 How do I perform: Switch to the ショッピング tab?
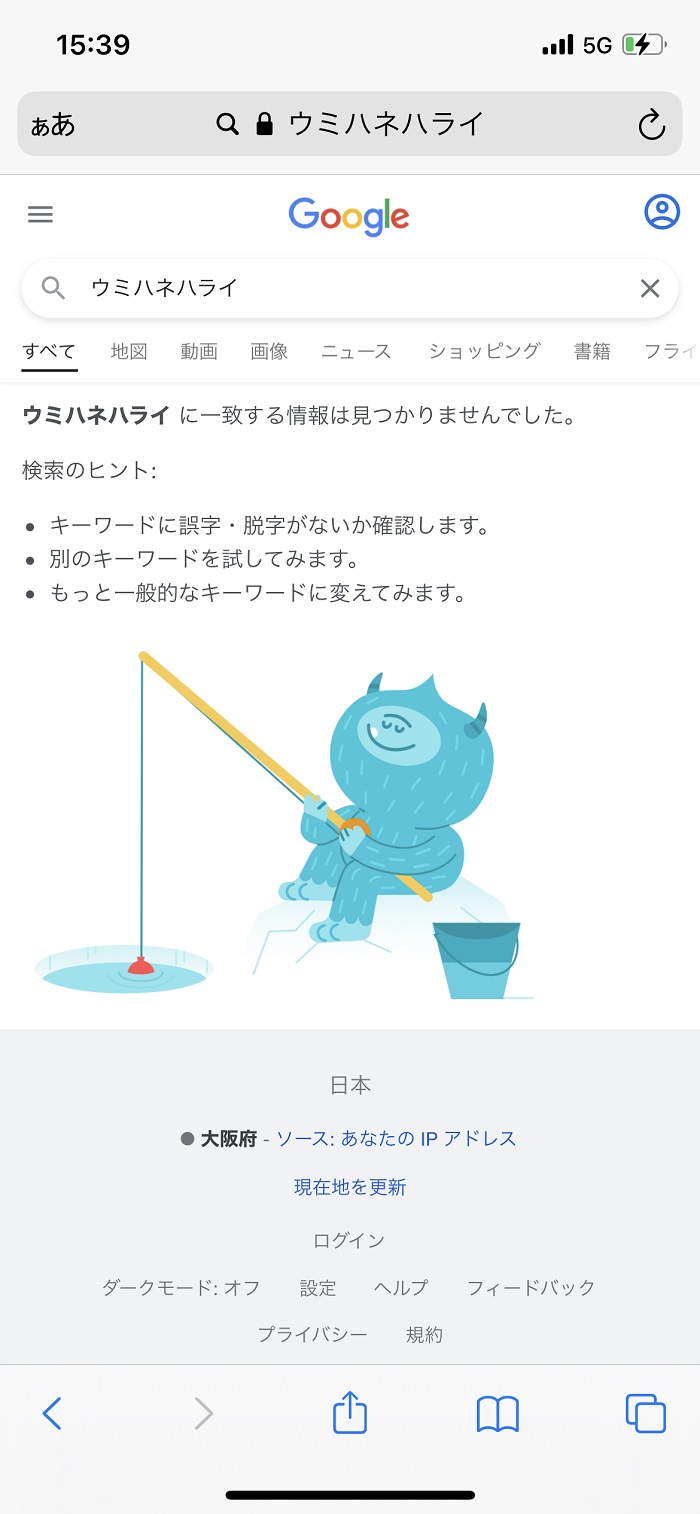[484, 351]
